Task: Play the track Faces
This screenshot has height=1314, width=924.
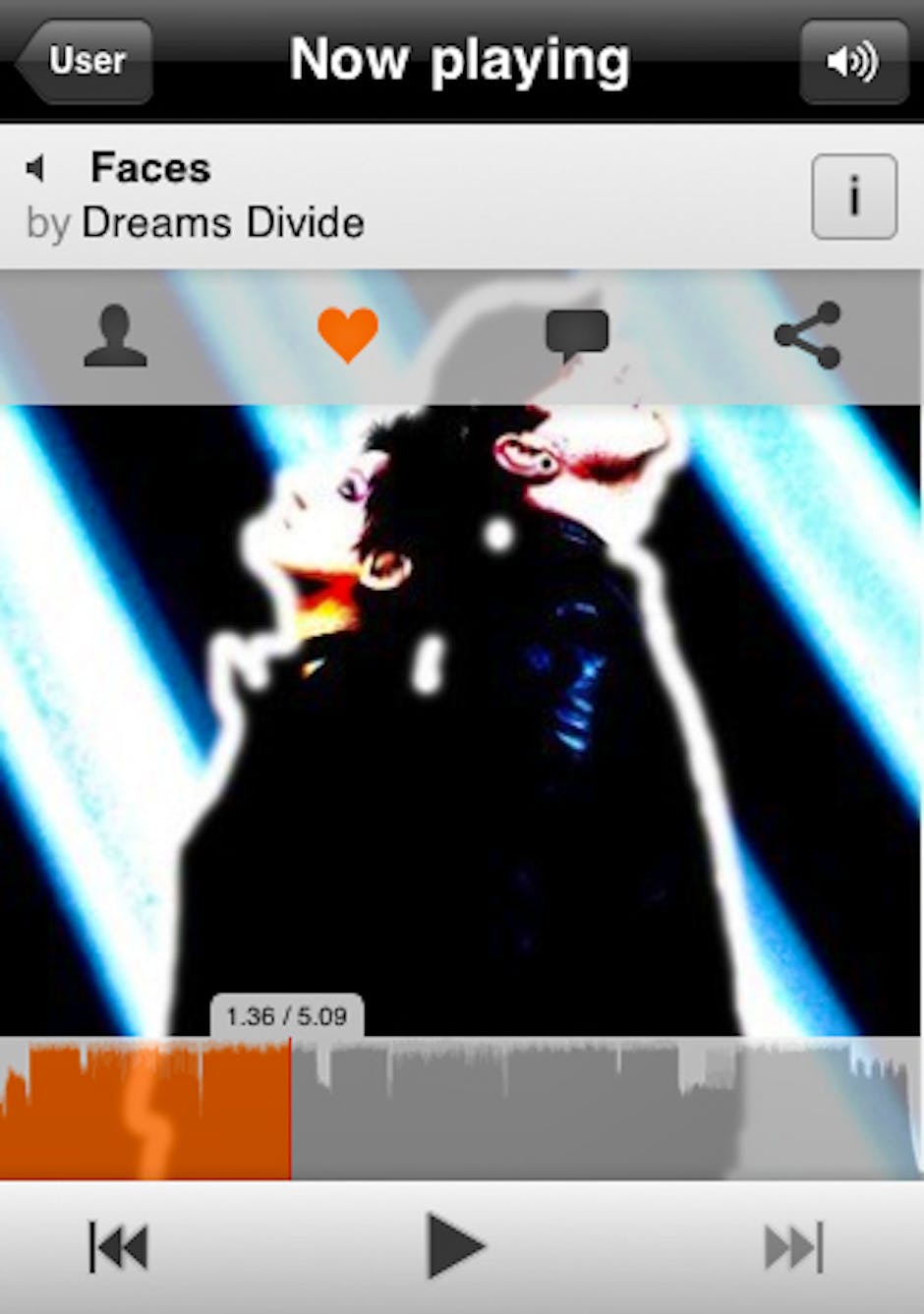Action: point(455,1246)
